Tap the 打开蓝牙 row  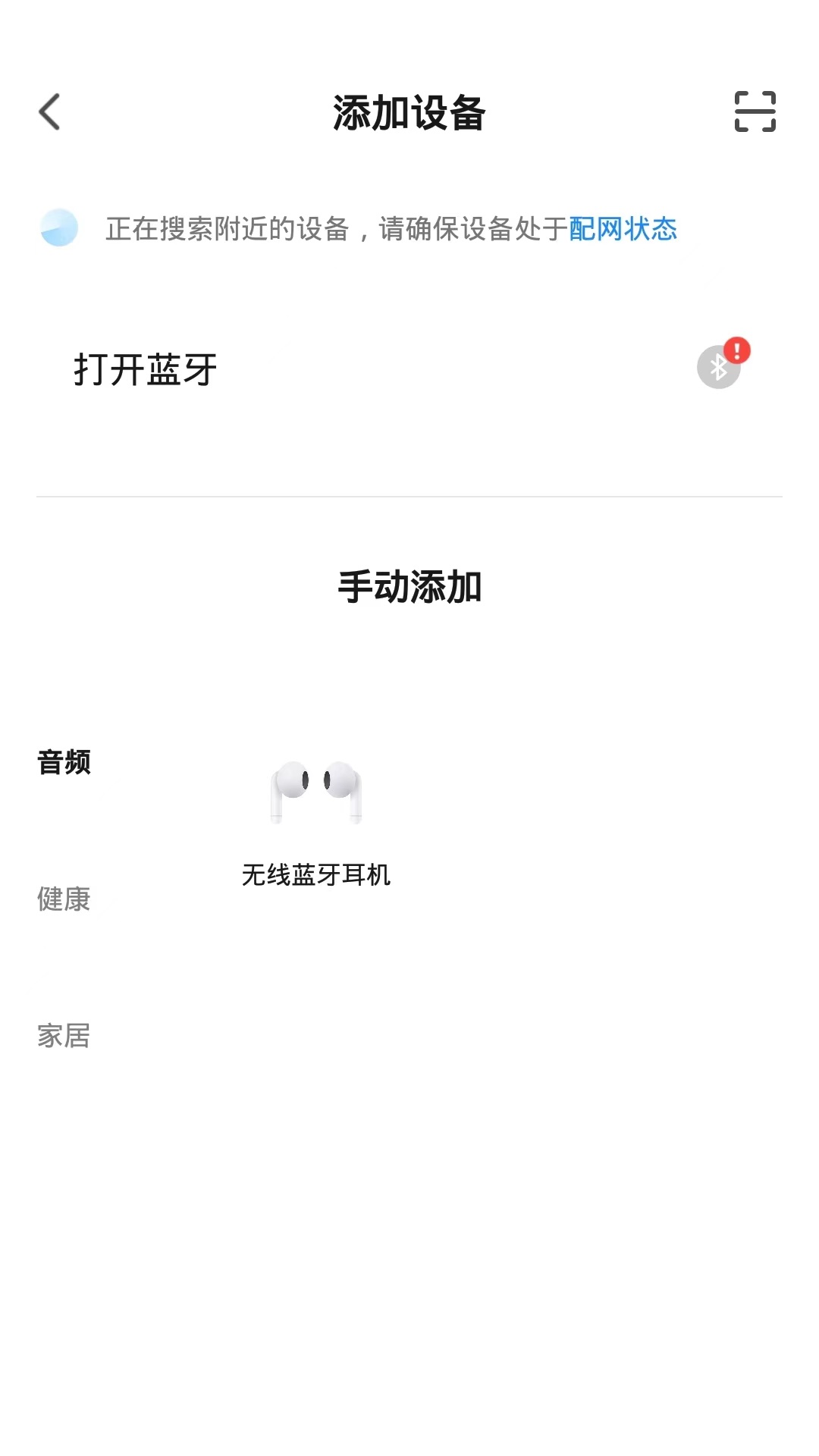click(x=409, y=369)
